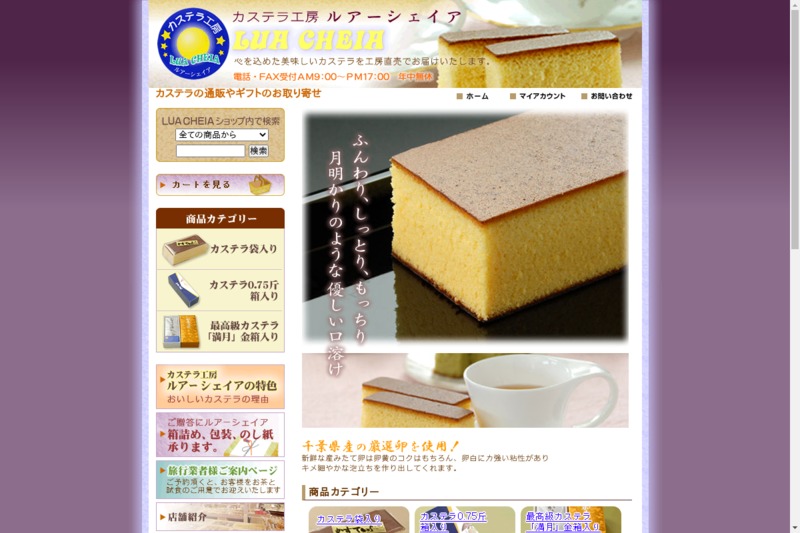Viewport: 800px width, 533px height.
Task: Select the カステラ0.75斤箱入り category in the sidebar
Action: pyautogui.click(x=220, y=290)
